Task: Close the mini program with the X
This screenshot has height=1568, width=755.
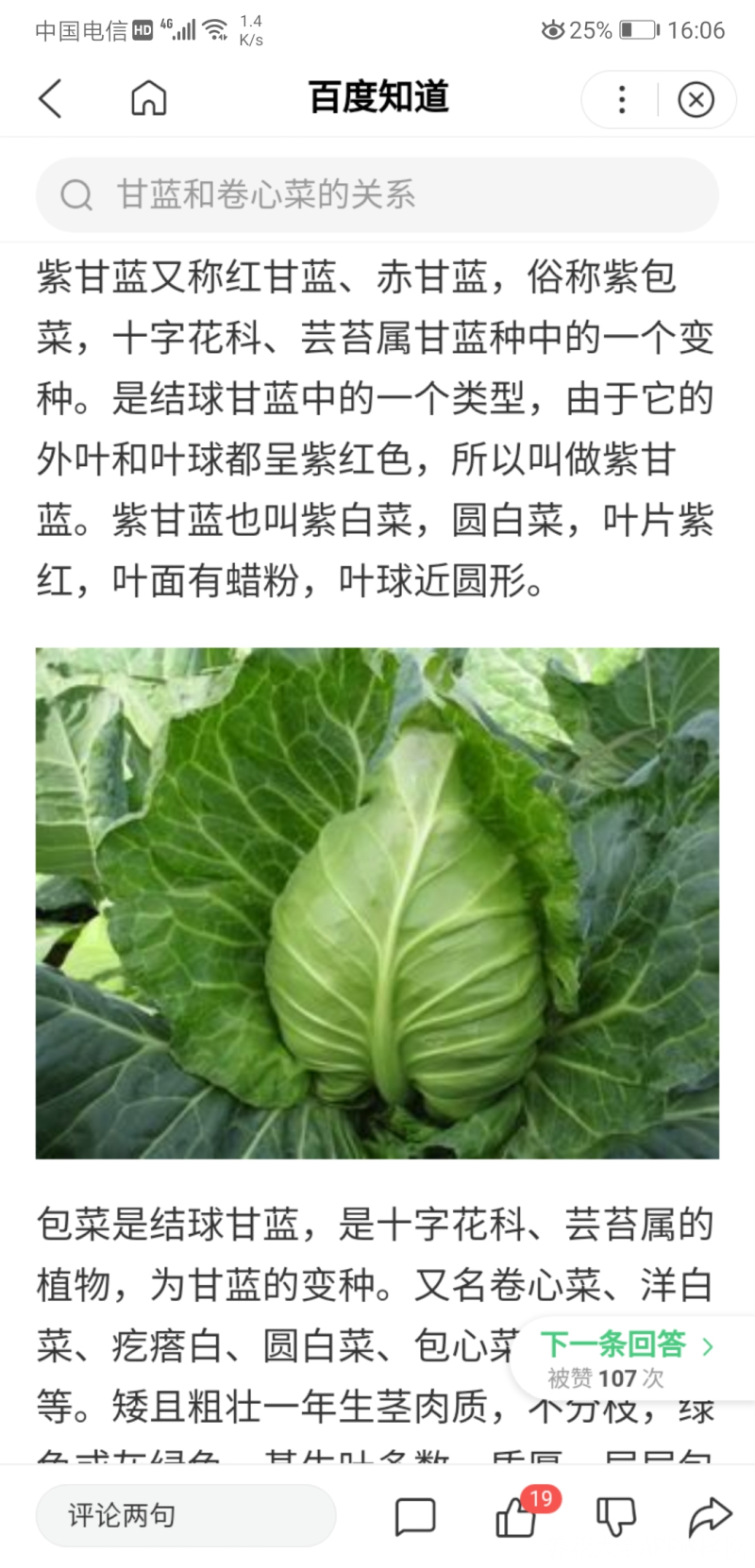Action: pyautogui.click(x=696, y=99)
